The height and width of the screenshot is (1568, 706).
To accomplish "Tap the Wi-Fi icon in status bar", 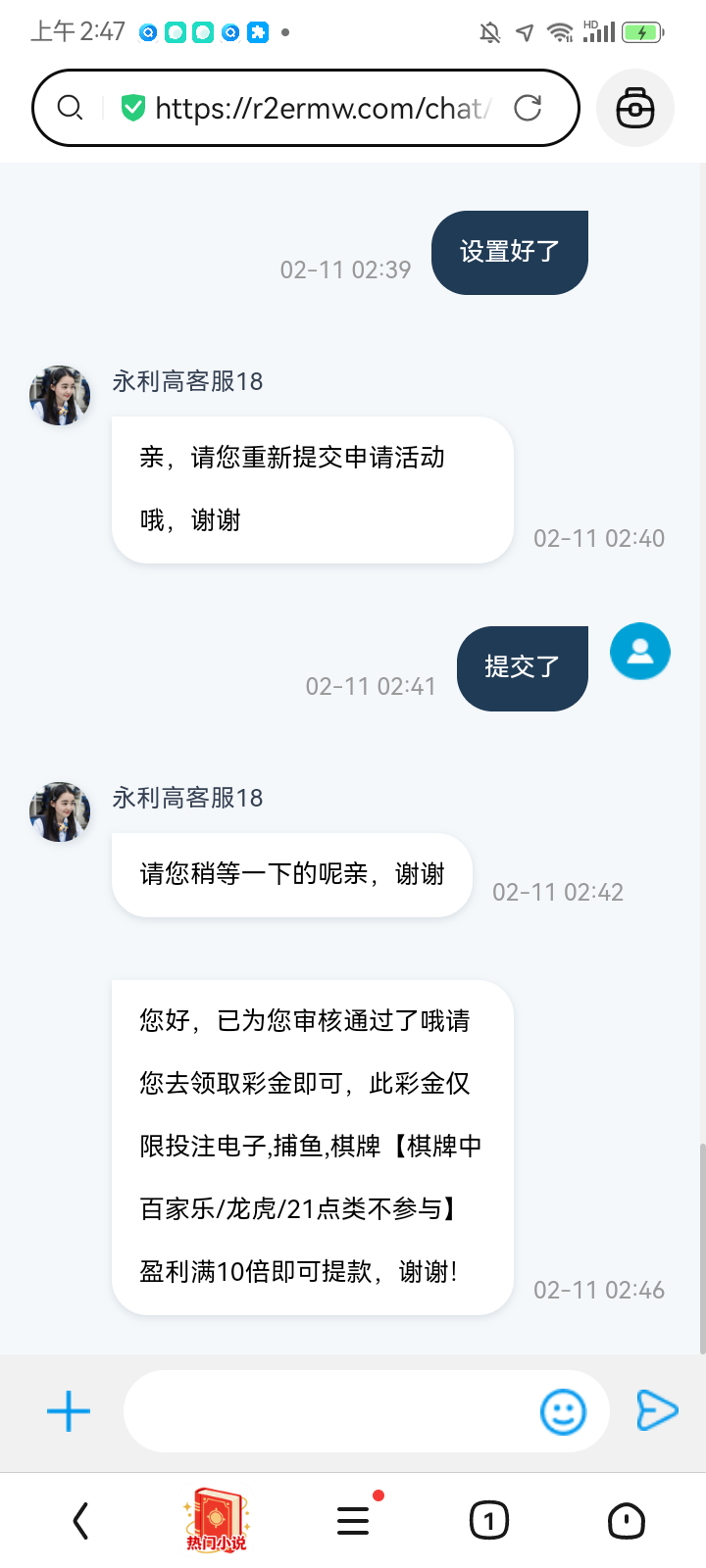I will point(561,31).
